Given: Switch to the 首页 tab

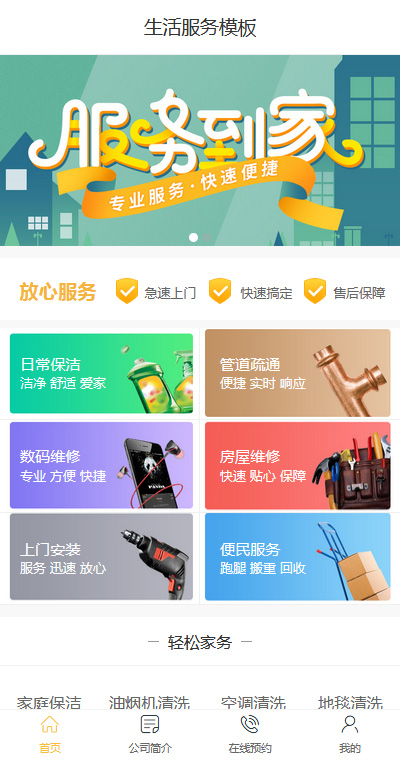Looking at the screenshot, I should (x=49, y=734).
